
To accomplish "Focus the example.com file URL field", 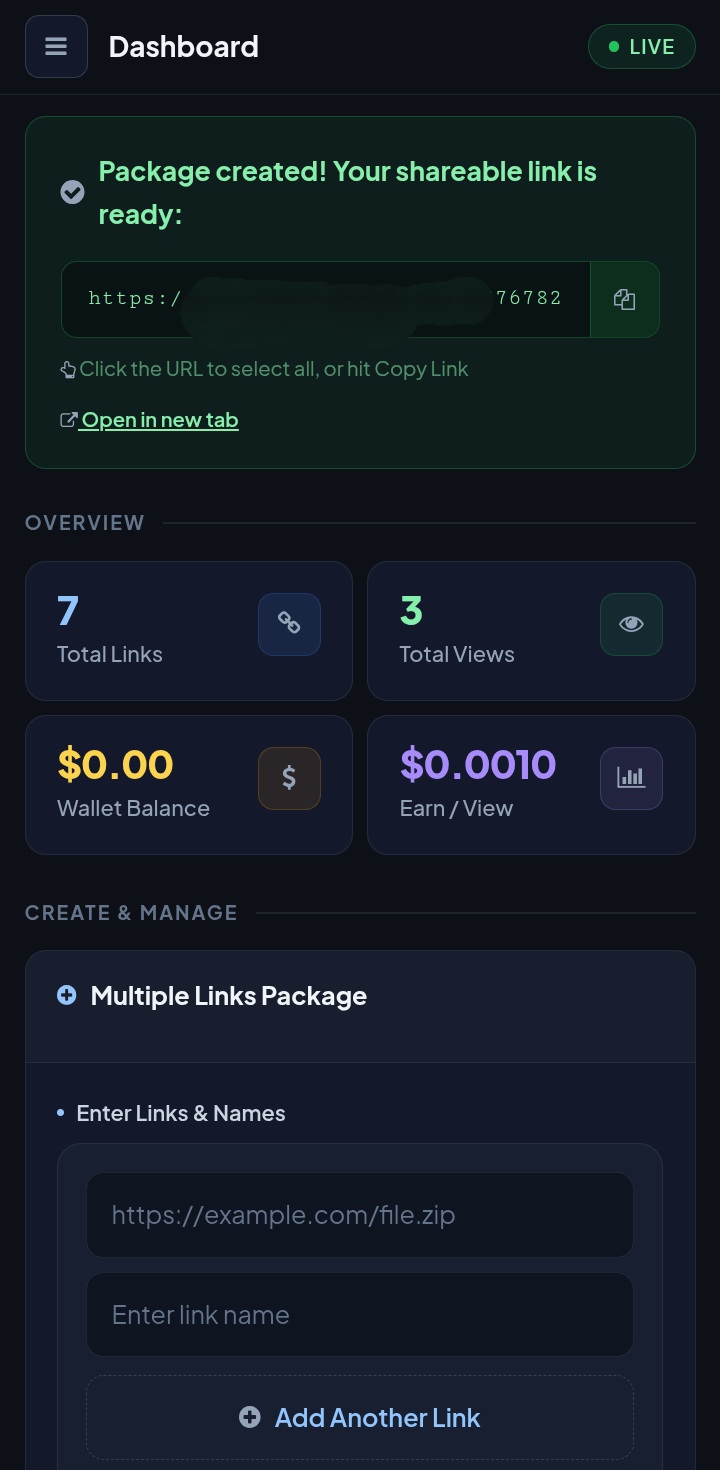I will click(x=359, y=1215).
